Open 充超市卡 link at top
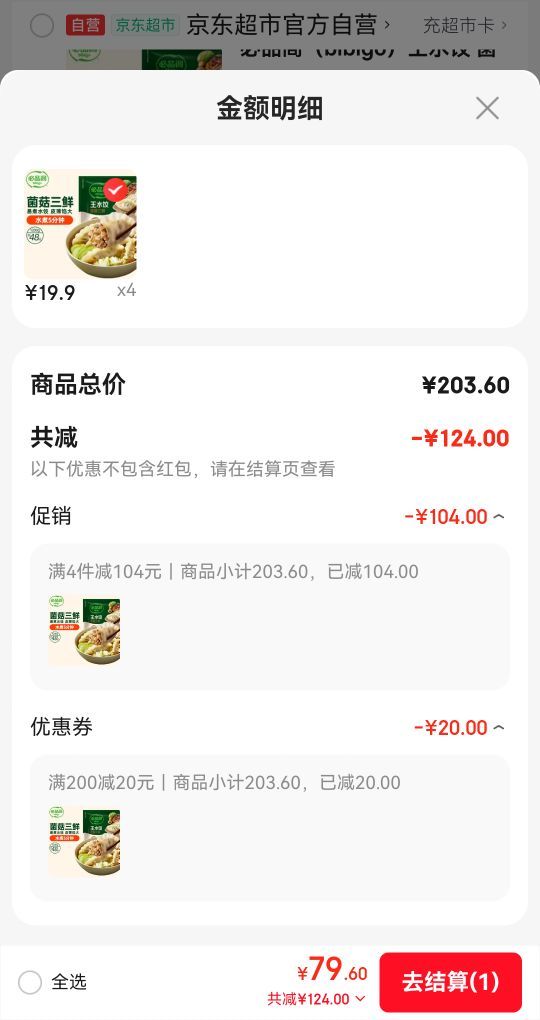Viewport: 540px width, 1020px height. (x=465, y=26)
